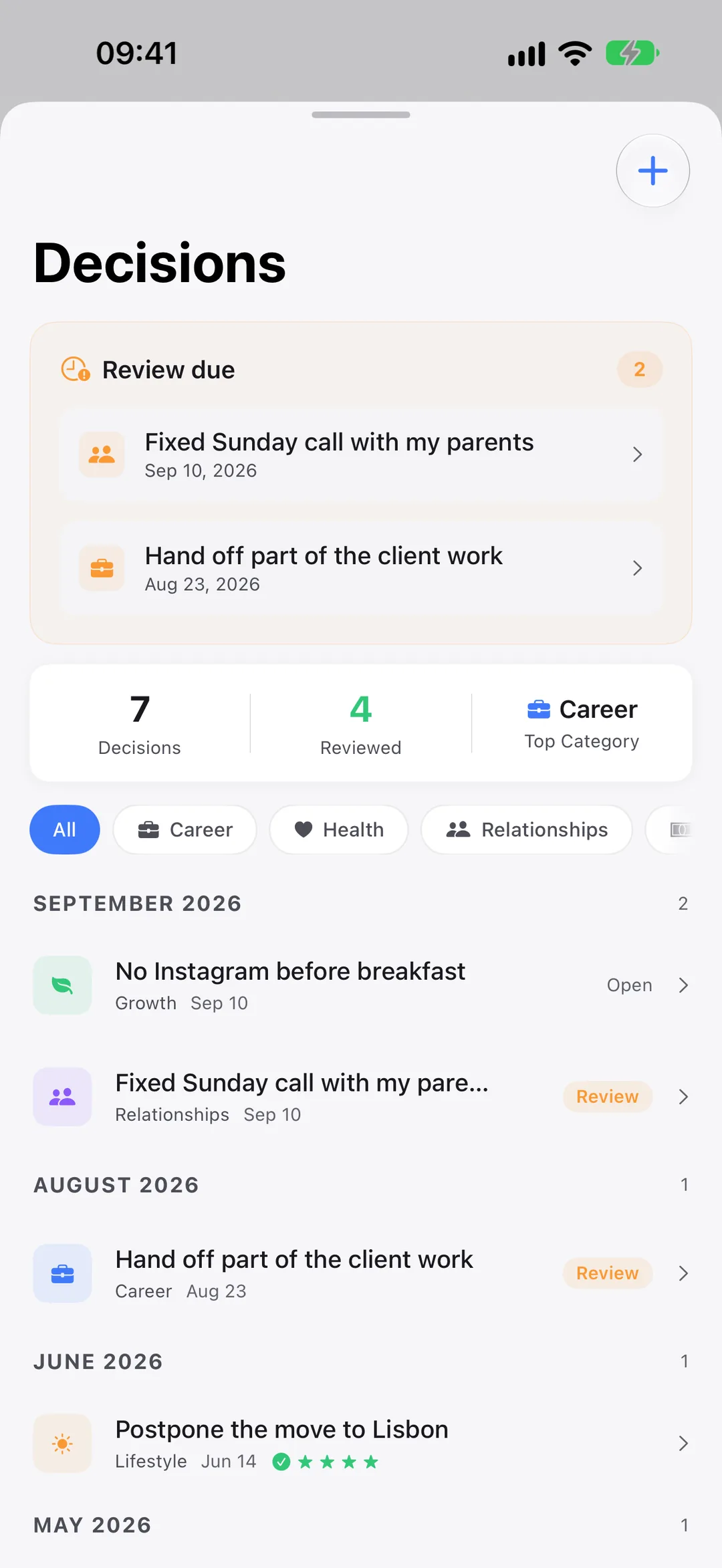
Task: Open No Instagram before breakfast decision
Action: [361, 985]
